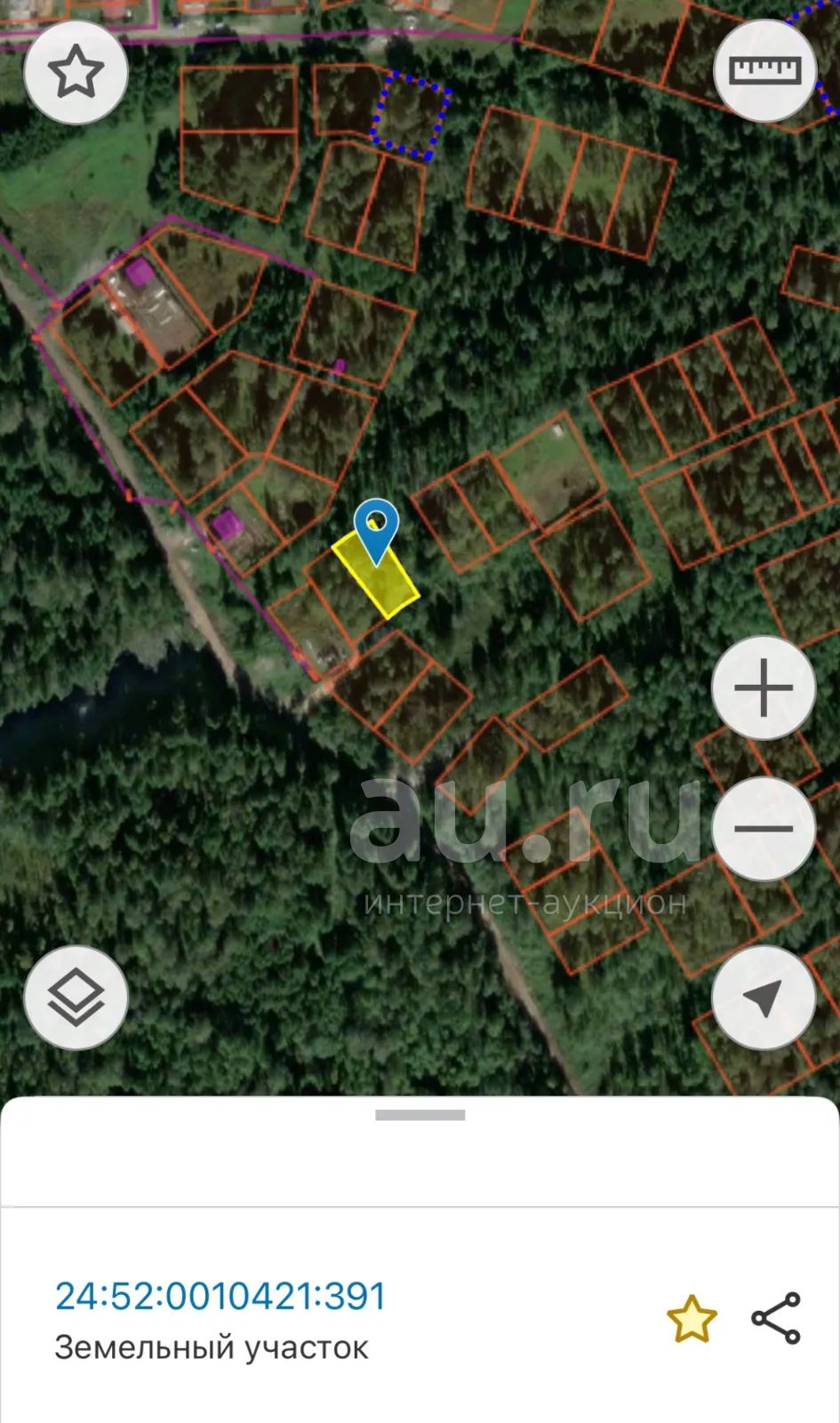Share this land parcel

click(x=776, y=1318)
